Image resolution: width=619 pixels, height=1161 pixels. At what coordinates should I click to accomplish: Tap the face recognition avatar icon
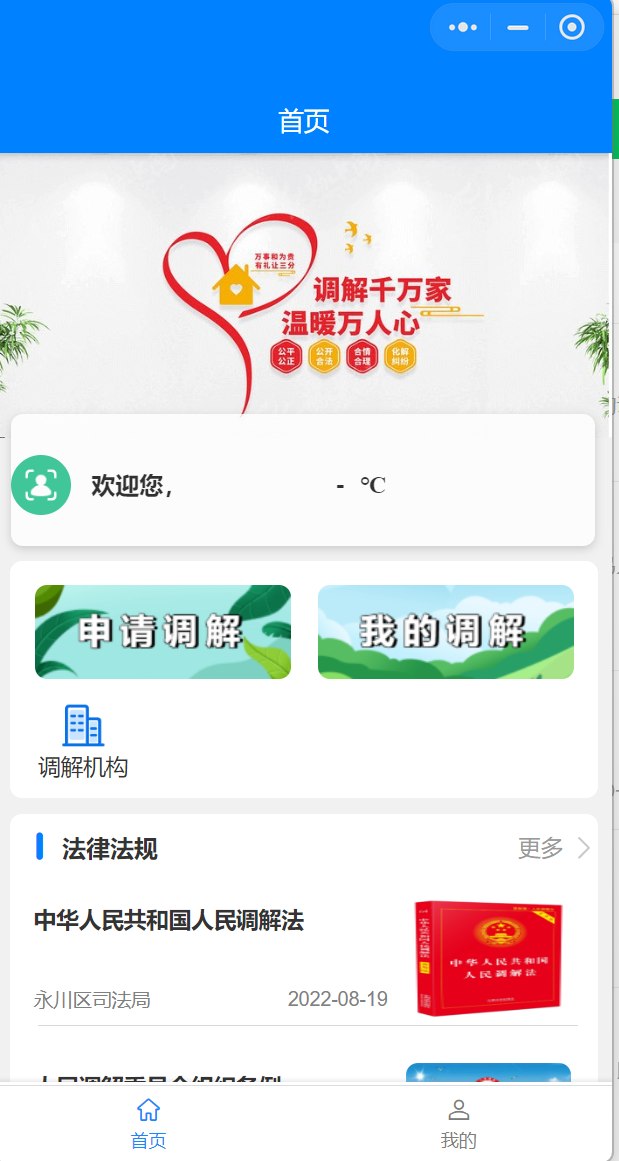pos(41,485)
